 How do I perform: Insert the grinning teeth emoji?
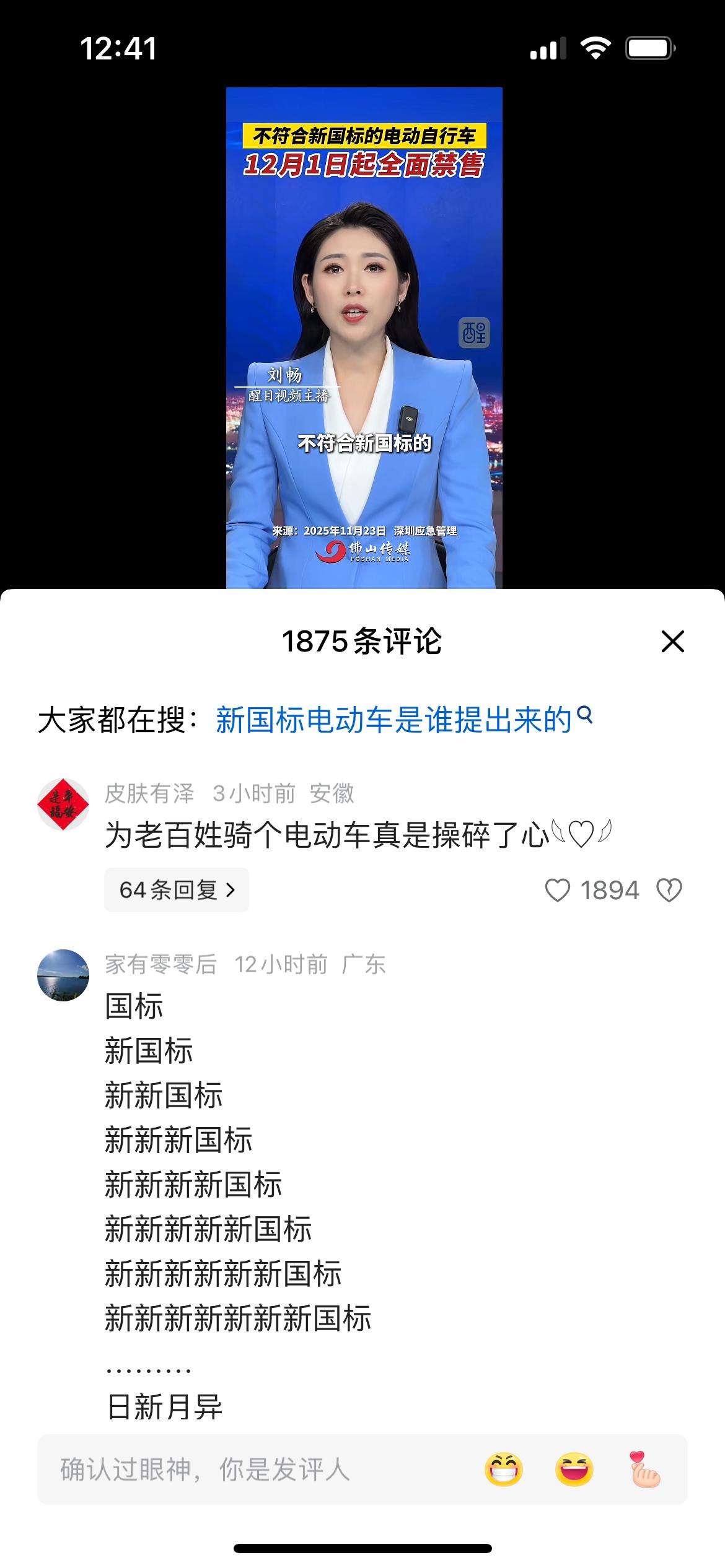pos(504,1470)
